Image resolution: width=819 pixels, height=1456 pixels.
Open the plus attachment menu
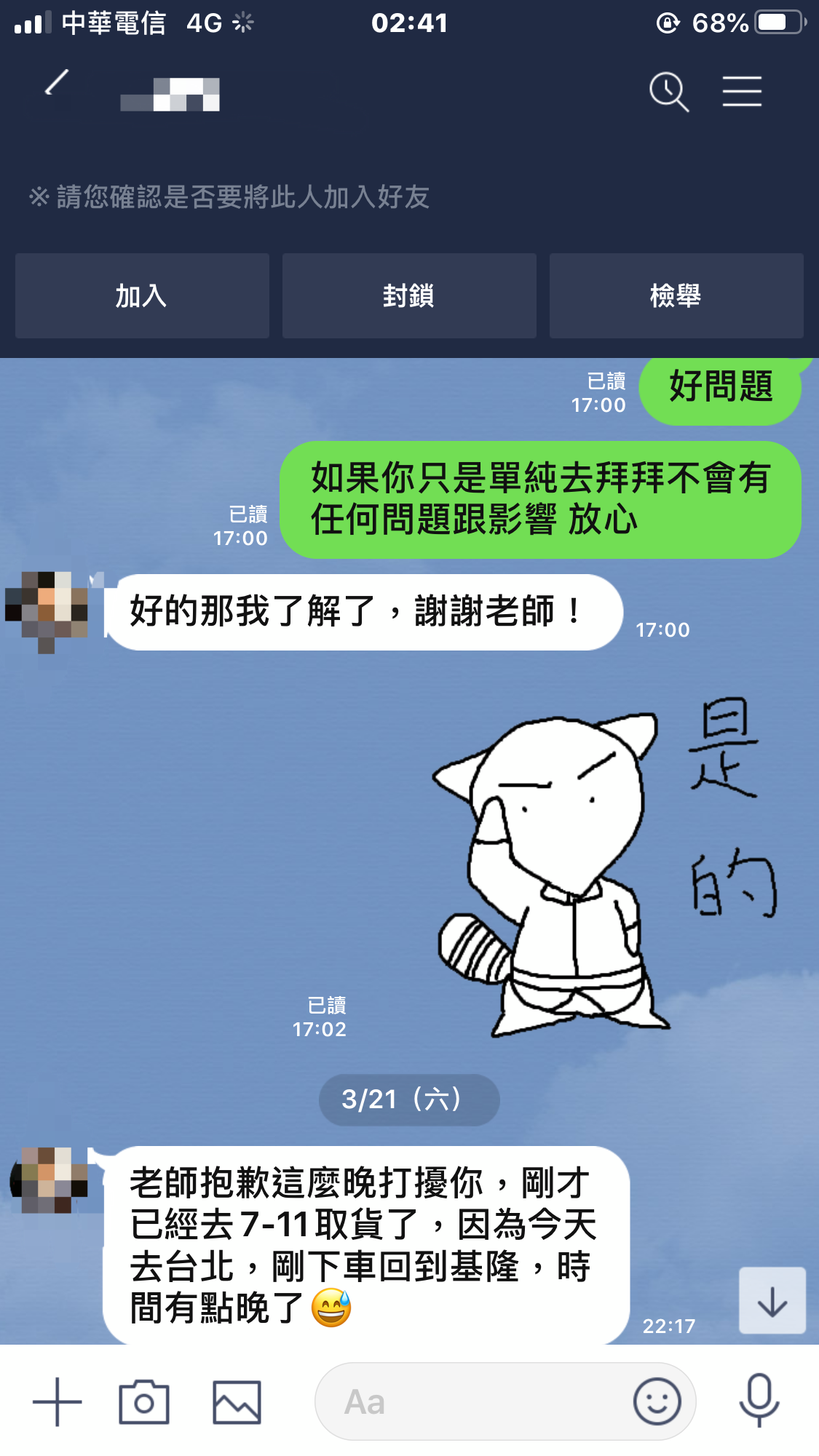pyautogui.click(x=58, y=1401)
